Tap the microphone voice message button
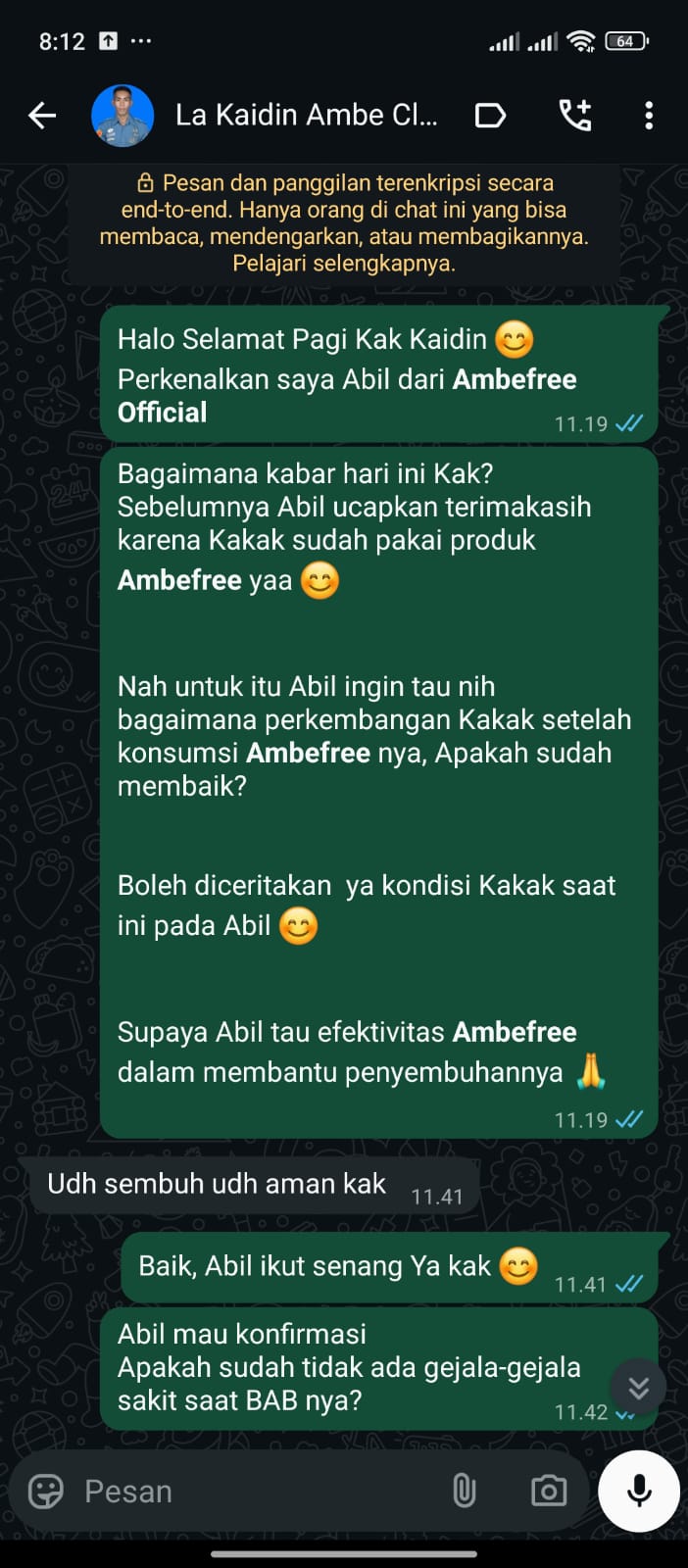Viewport: 688px width, 1568px height. [x=639, y=1492]
